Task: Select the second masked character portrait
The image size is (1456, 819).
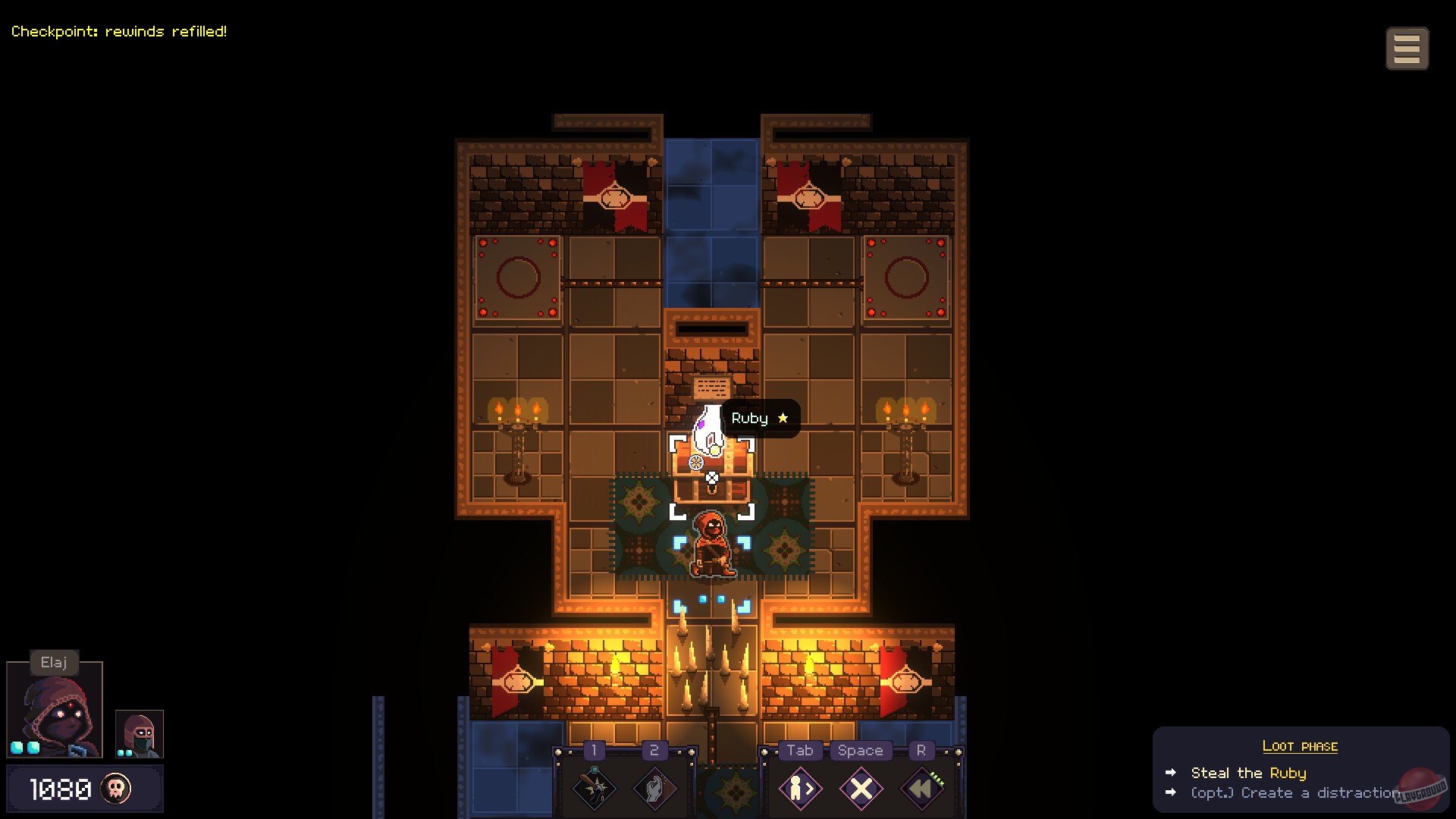Action: (140, 733)
